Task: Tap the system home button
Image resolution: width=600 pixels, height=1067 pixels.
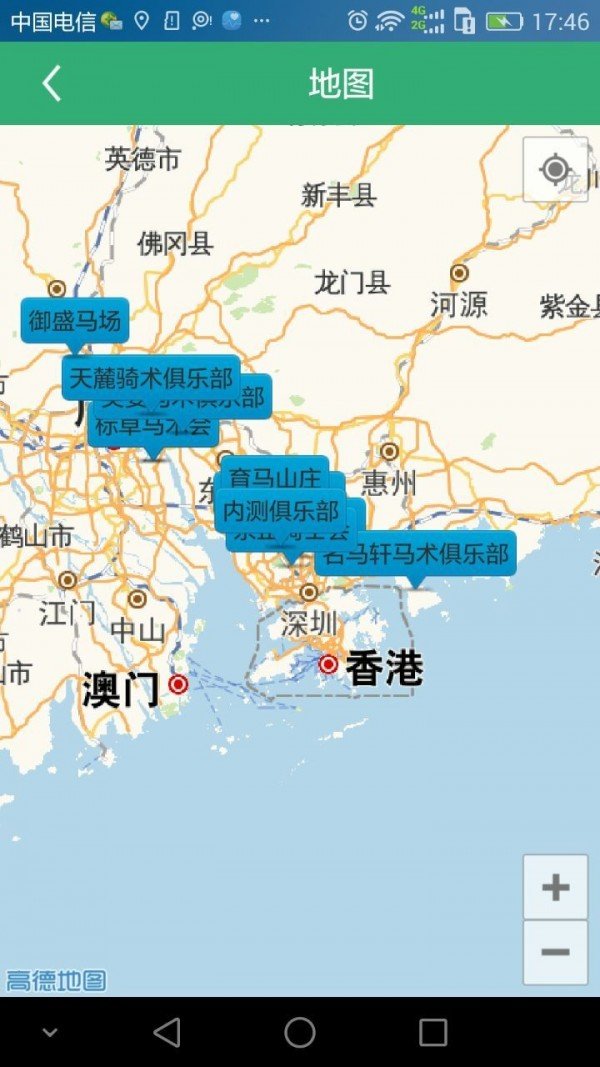Action: (300, 1032)
